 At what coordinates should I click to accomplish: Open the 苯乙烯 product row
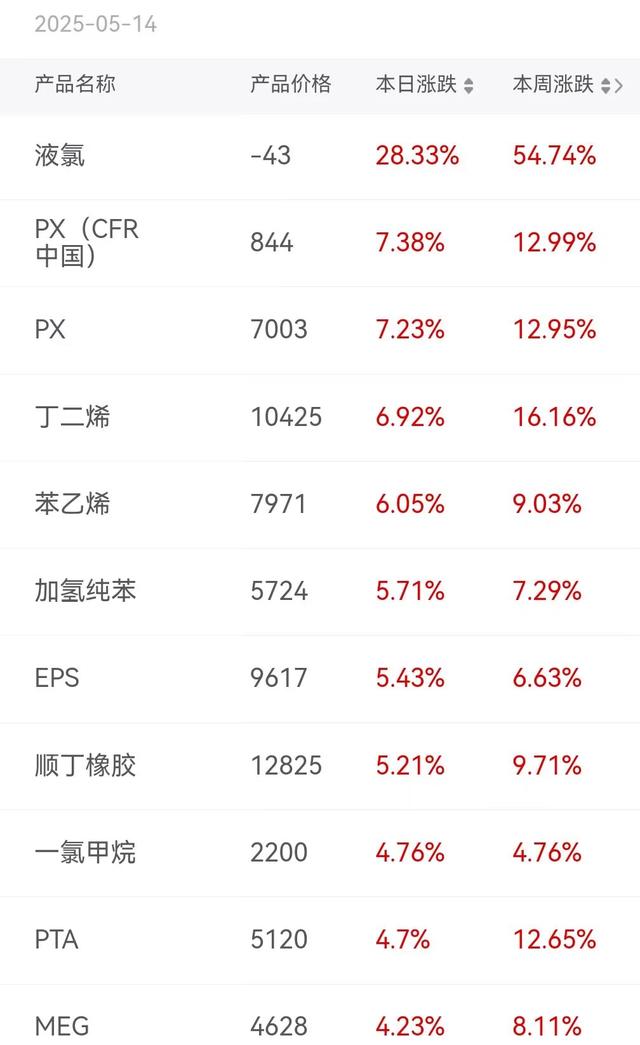(320, 504)
